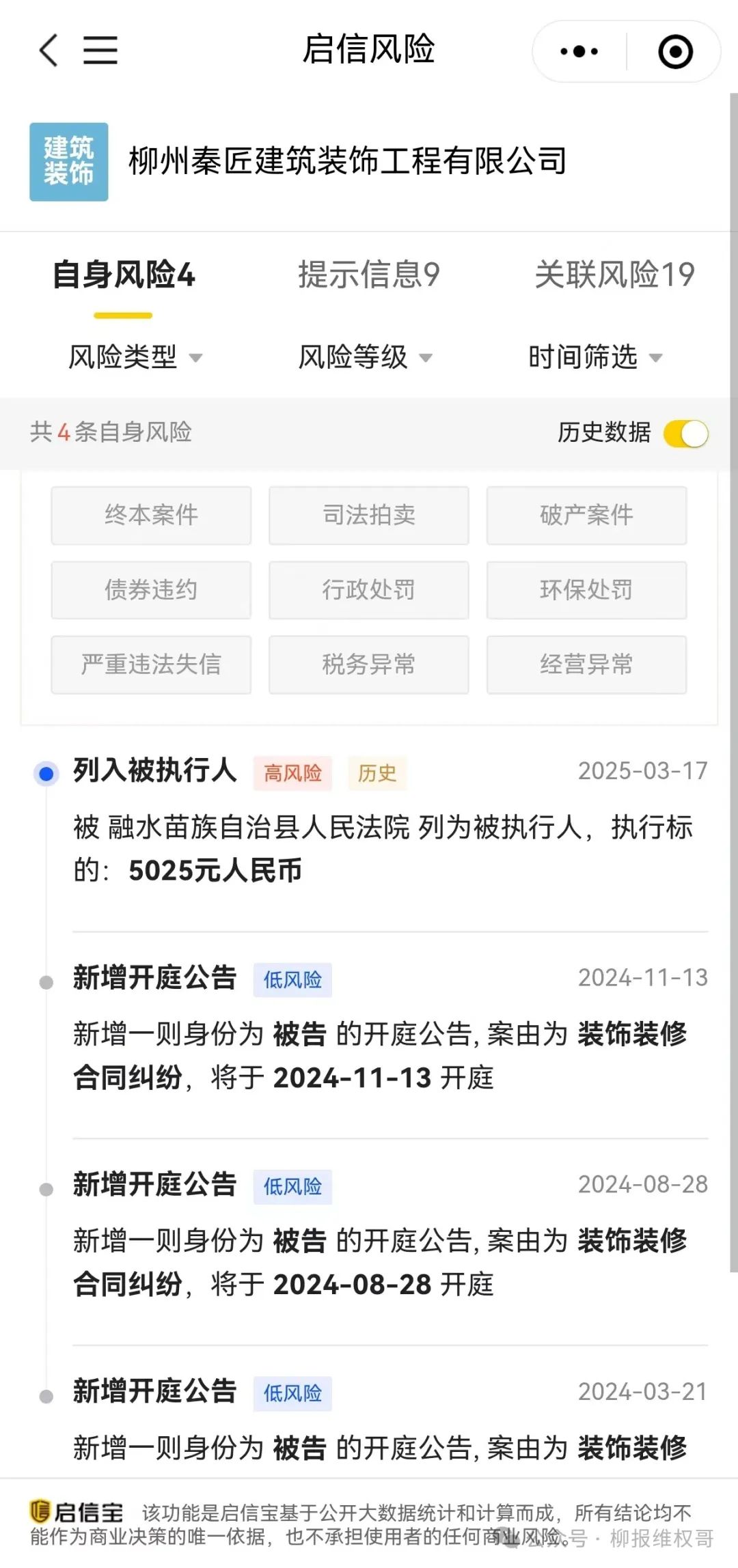Viewport: 738px width, 1568px height.
Task: Open the mini program three-dot menu
Action: 579,52
